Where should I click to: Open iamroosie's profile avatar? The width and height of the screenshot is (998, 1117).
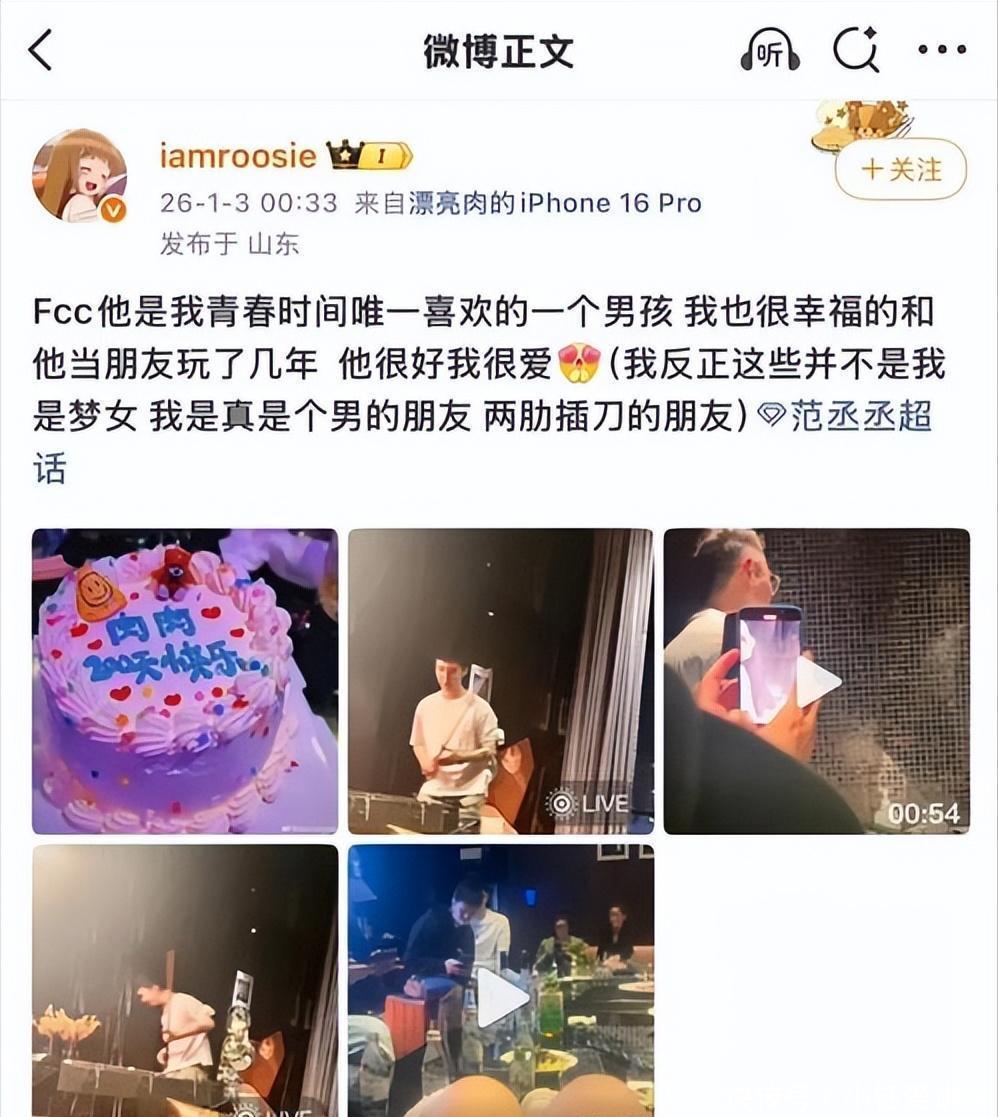pos(80,176)
